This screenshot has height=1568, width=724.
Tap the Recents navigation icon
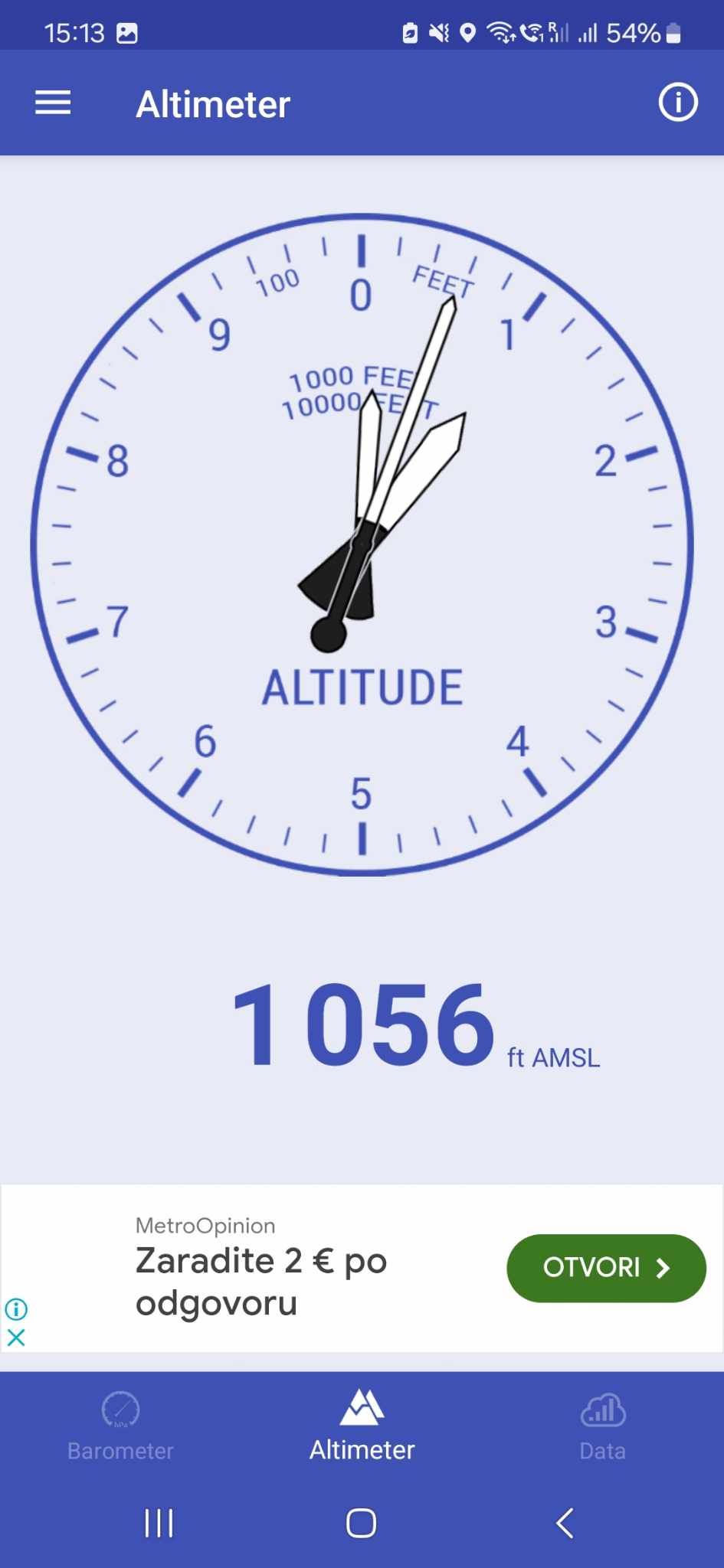tap(157, 1524)
